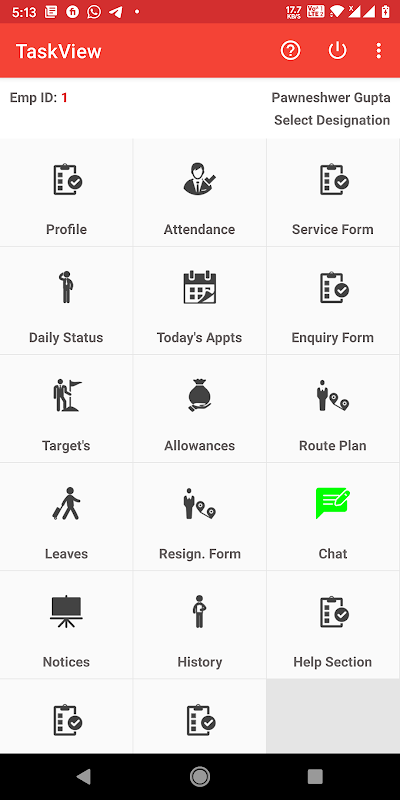400x800 pixels.
Task: Start the Chat
Action: pyautogui.click(x=333, y=517)
